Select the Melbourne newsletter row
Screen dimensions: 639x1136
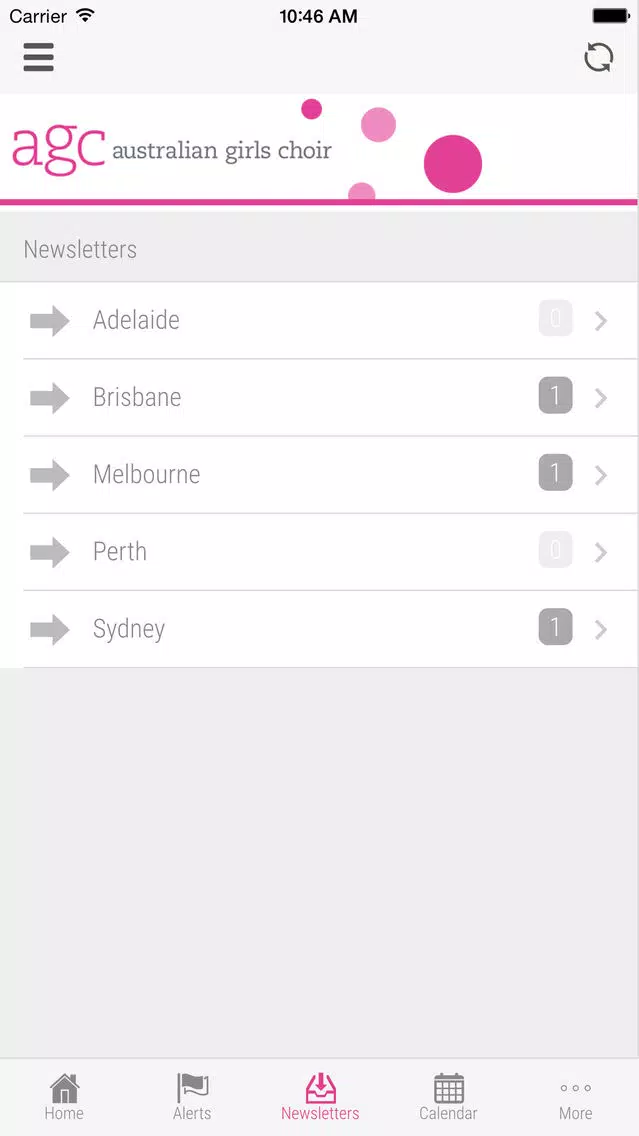pyautogui.click(x=320, y=475)
